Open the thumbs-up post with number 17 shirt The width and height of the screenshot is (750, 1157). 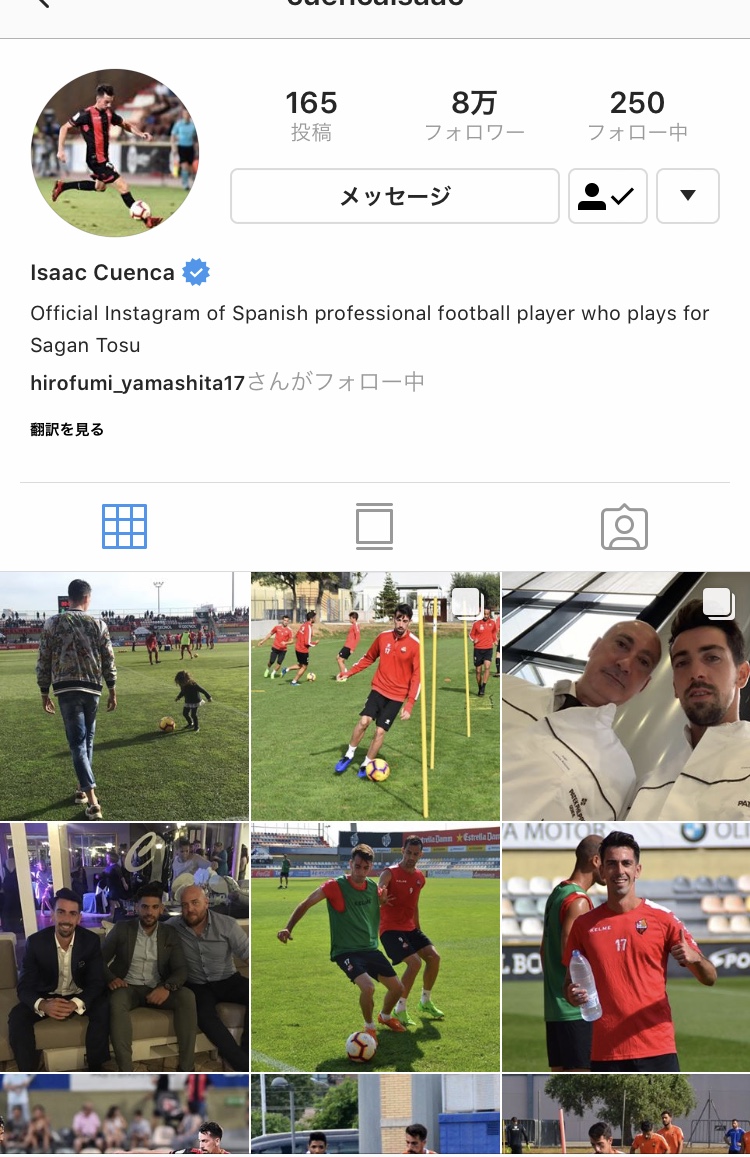[626, 946]
